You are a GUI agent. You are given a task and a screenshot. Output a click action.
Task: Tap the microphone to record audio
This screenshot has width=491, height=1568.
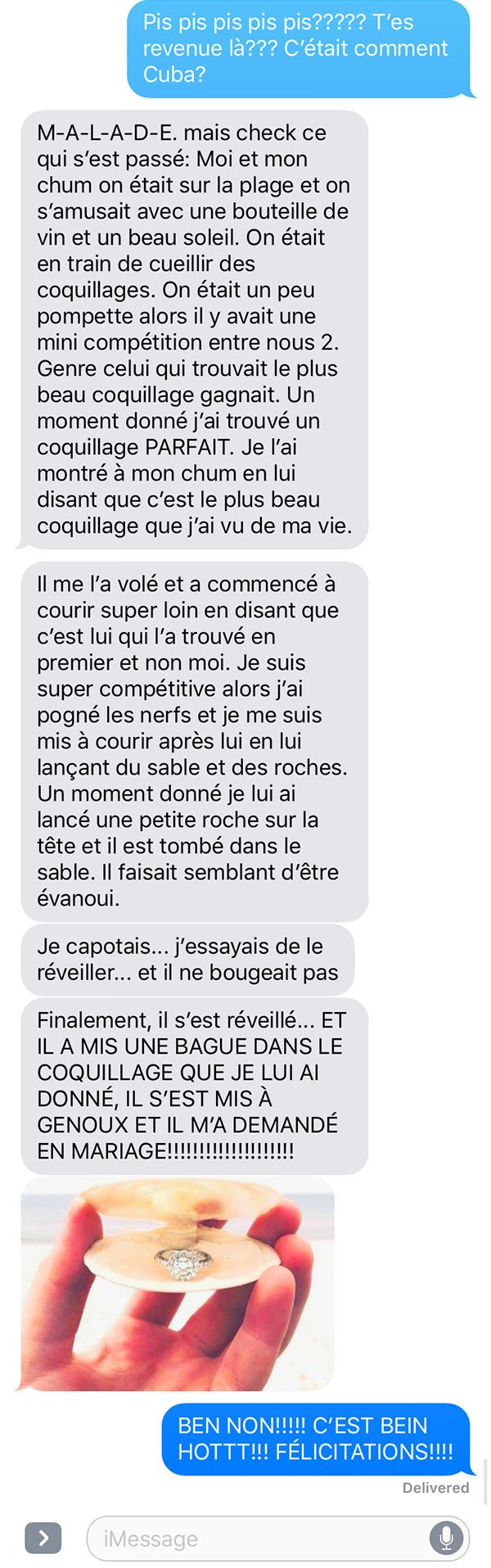click(x=446, y=1539)
